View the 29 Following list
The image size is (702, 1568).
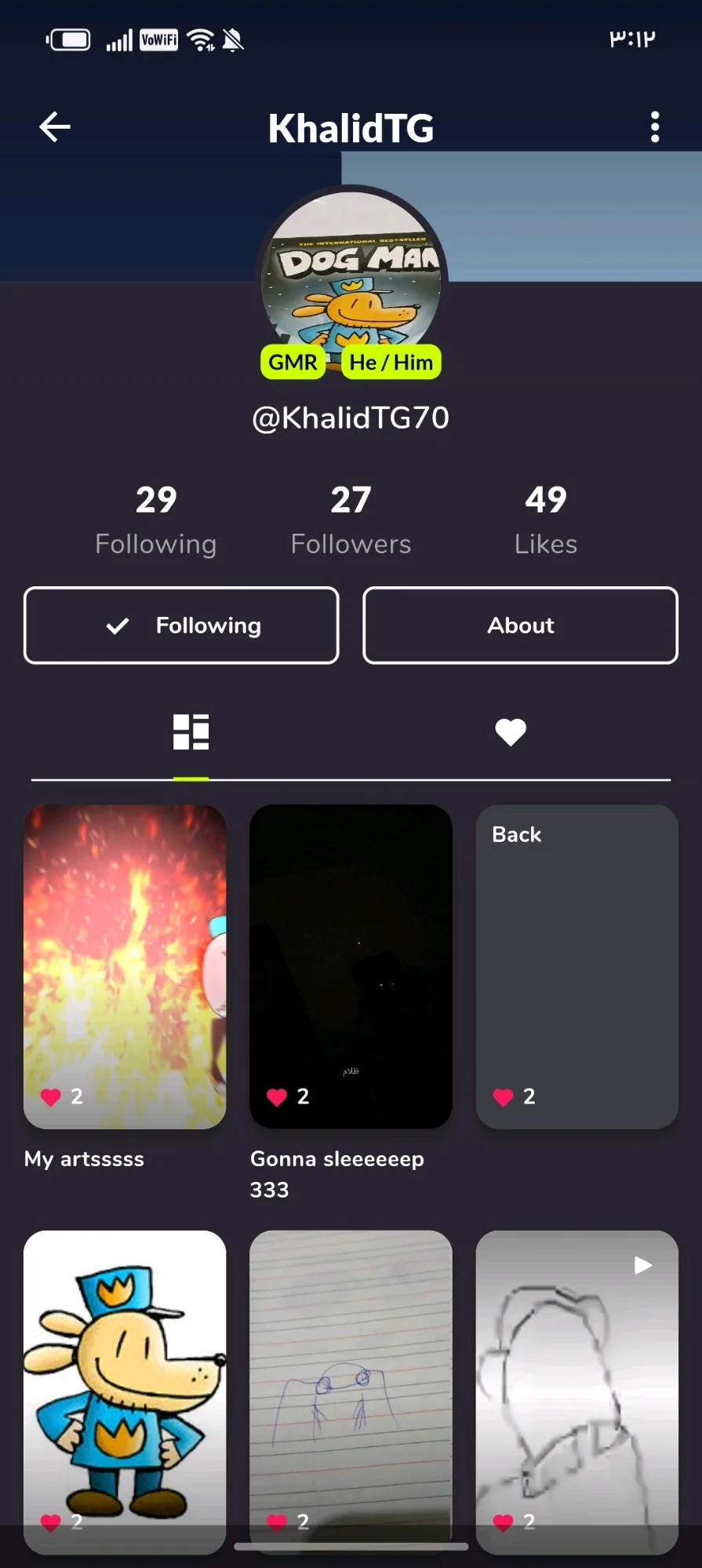[156, 520]
